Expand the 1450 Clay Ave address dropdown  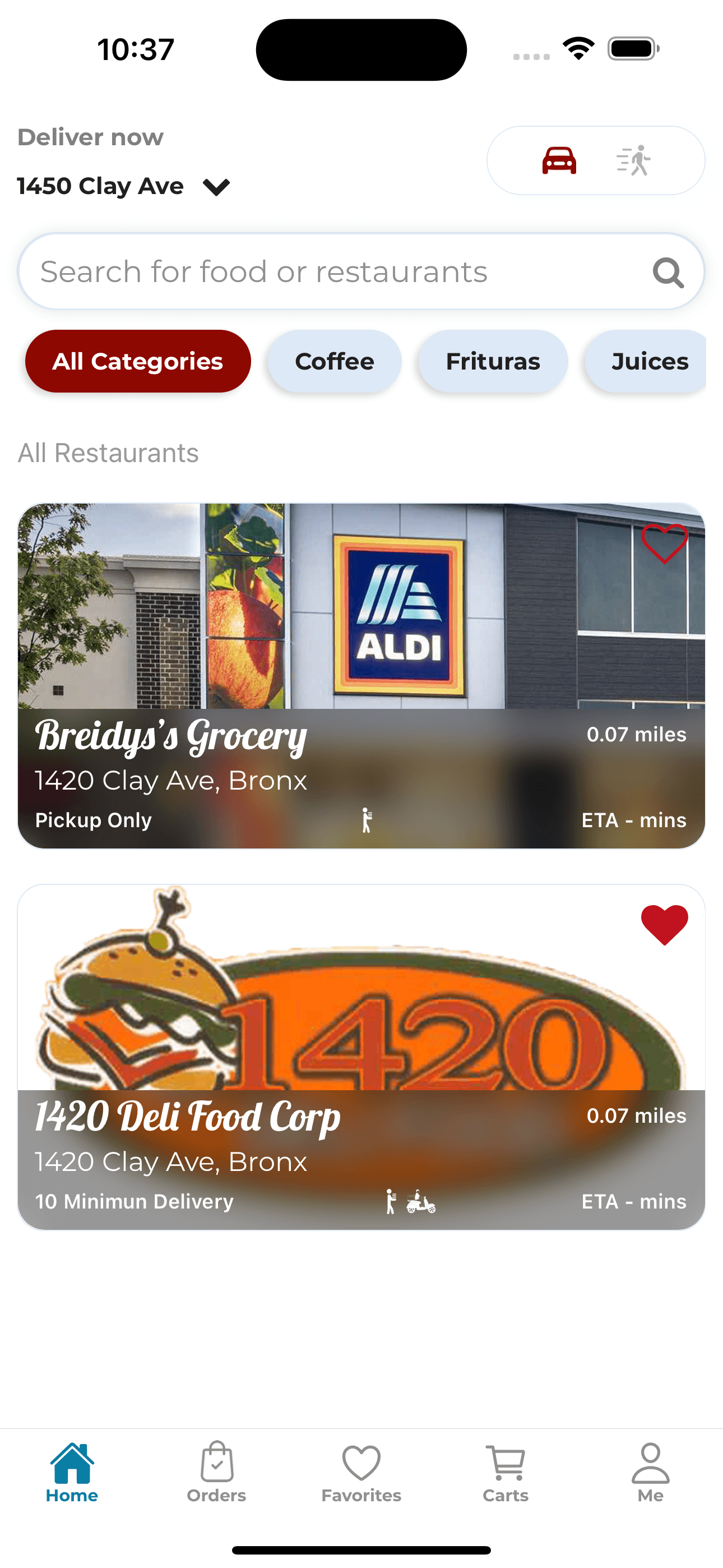pos(216,187)
